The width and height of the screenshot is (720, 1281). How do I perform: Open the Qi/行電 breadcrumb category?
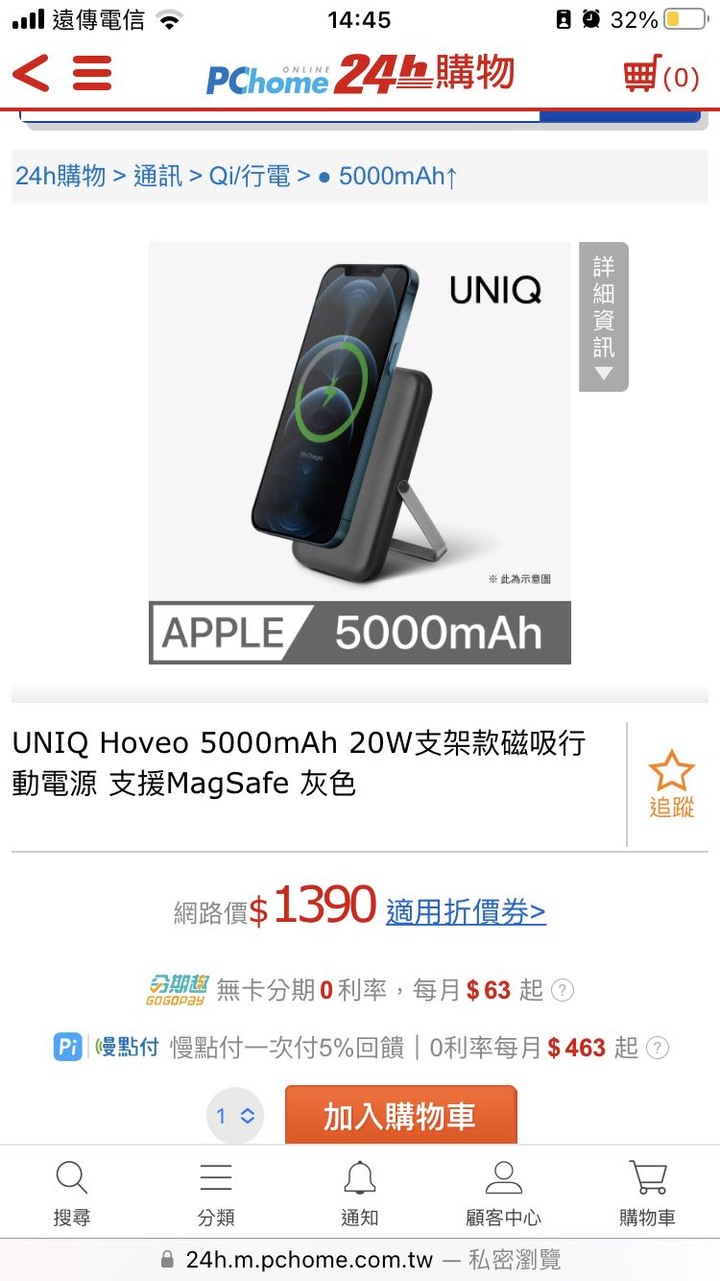point(249,177)
